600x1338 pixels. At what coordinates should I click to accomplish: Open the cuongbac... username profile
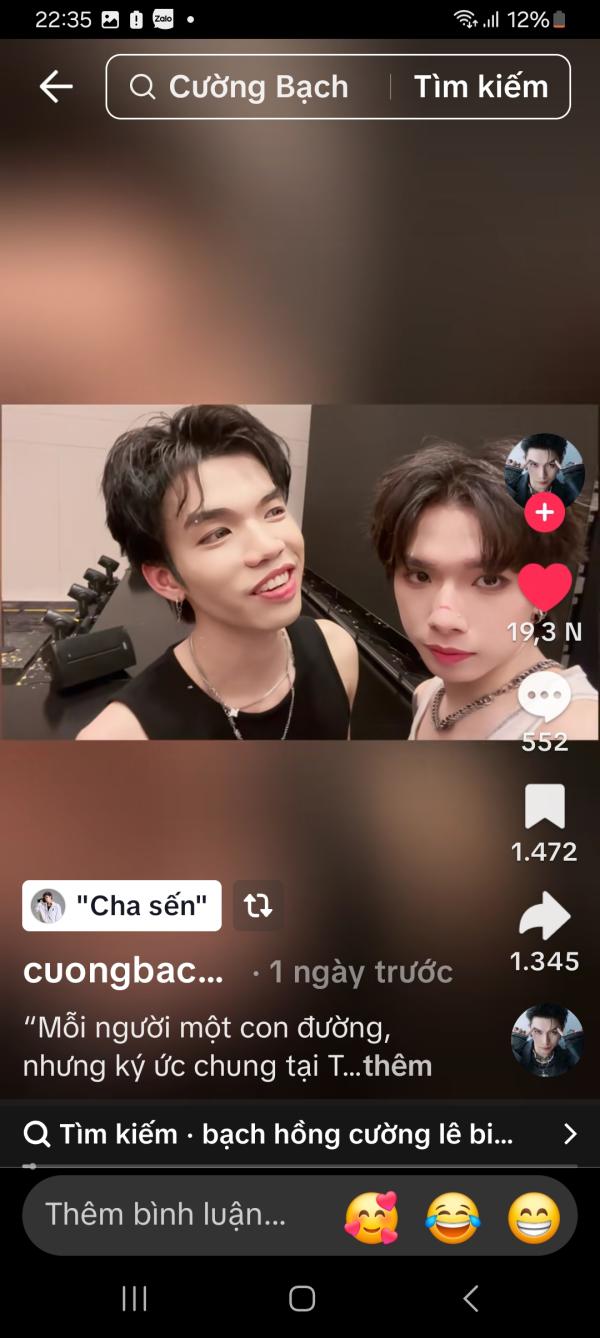pos(123,970)
